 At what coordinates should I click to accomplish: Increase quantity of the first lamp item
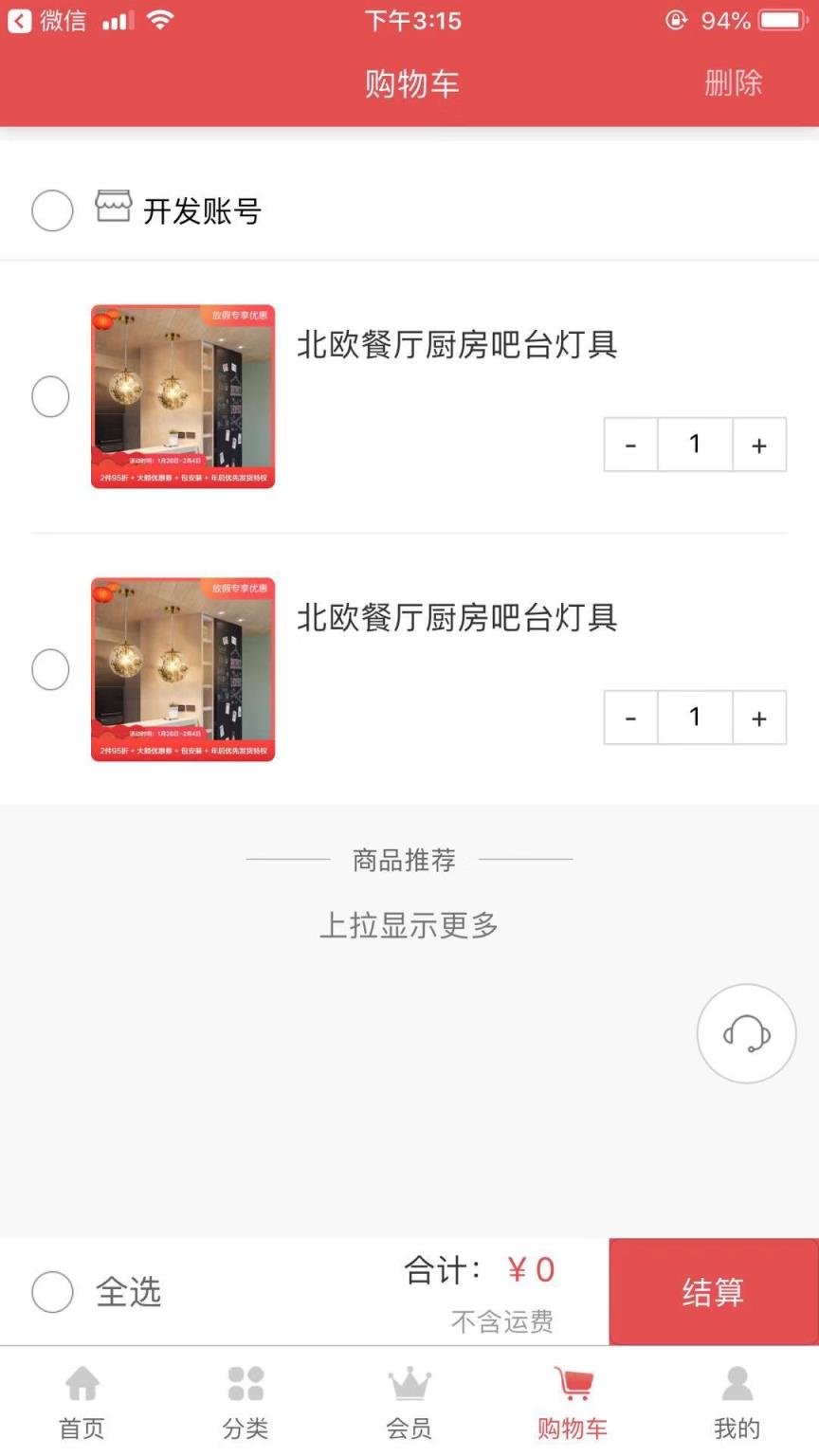[x=758, y=444]
